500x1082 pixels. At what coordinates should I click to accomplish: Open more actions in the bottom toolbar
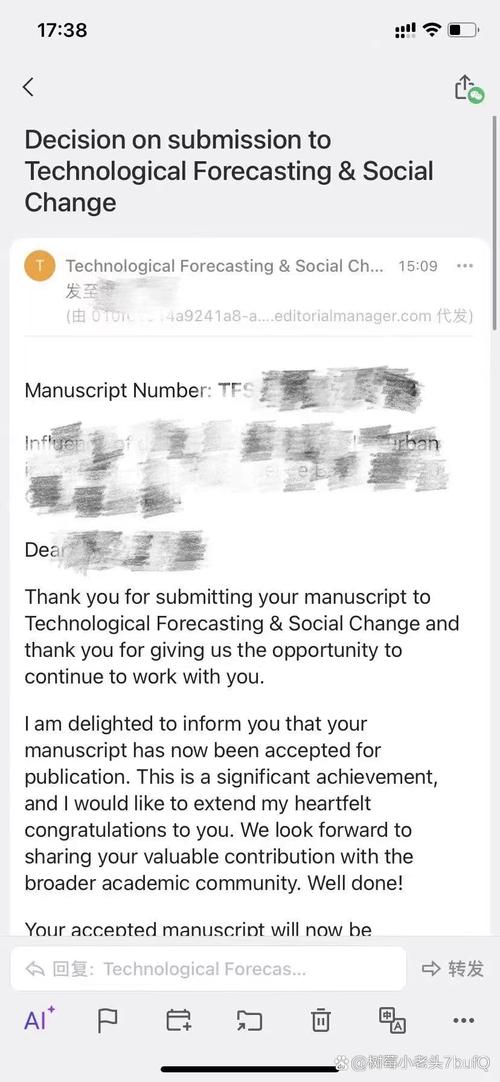(x=463, y=1021)
